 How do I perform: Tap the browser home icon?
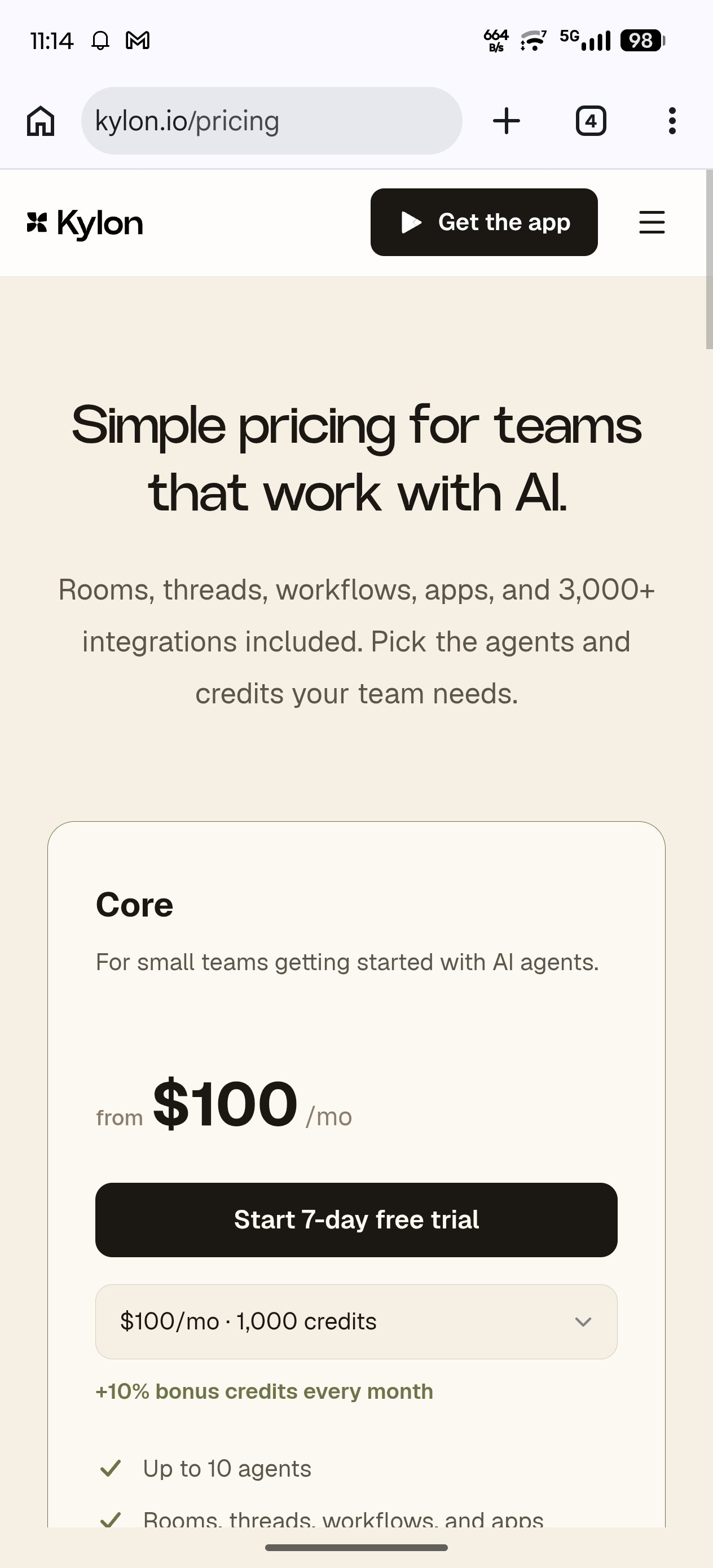[x=41, y=121]
